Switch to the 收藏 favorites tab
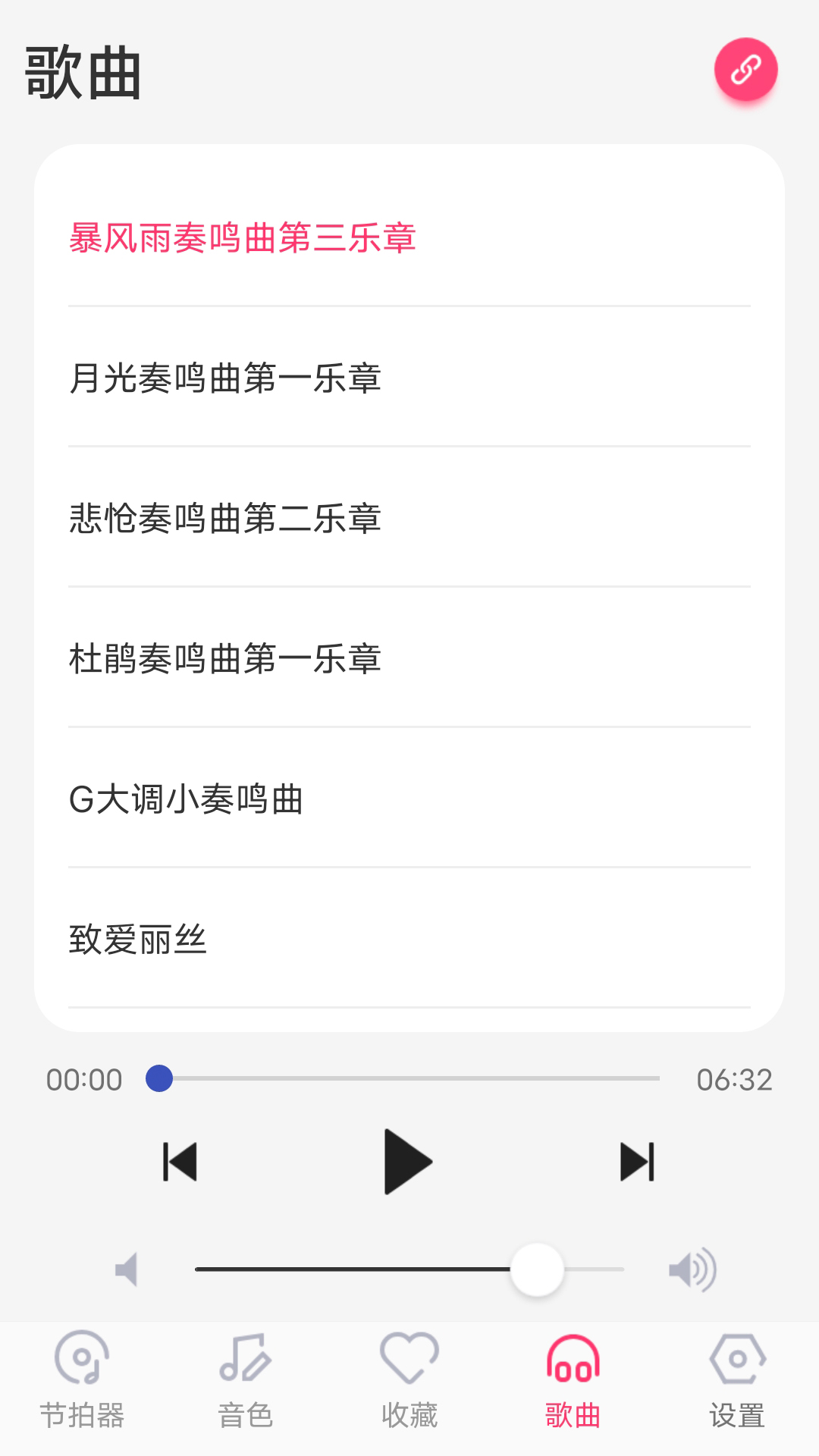The width and height of the screenshot is (819, 1456). 409,1380
